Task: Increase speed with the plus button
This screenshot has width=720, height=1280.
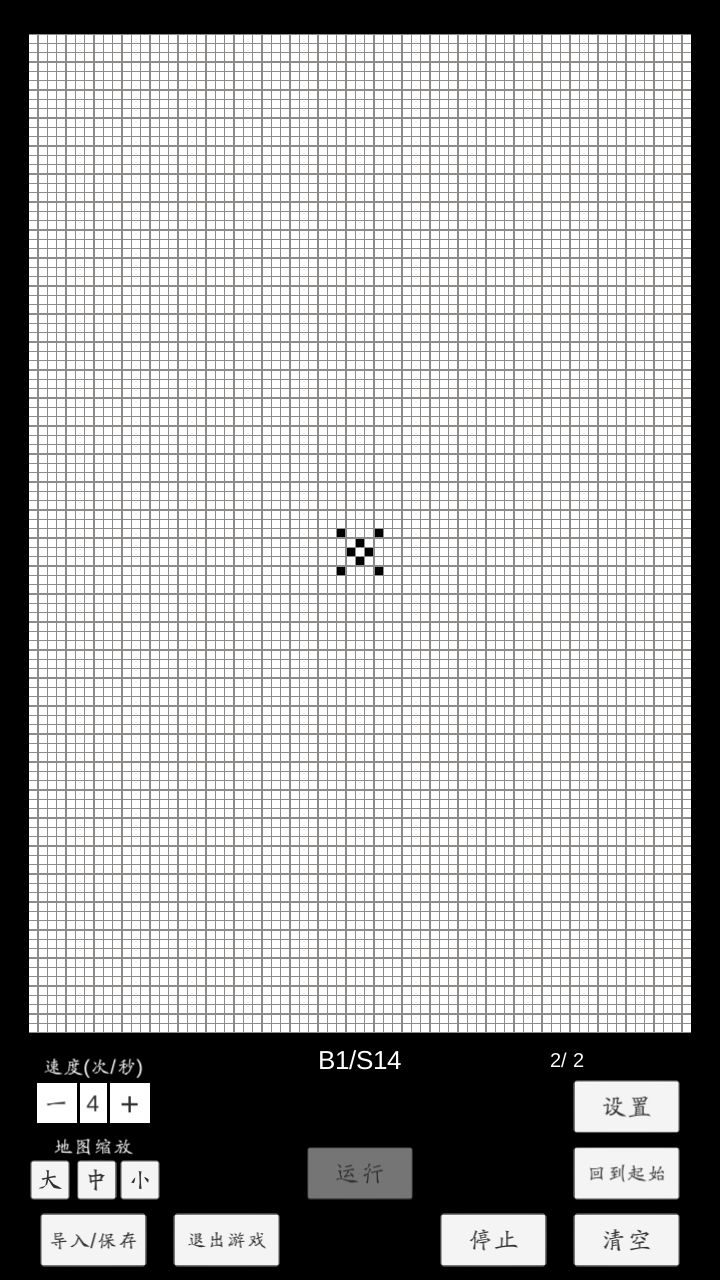Action: click(x=130, y=1103)
